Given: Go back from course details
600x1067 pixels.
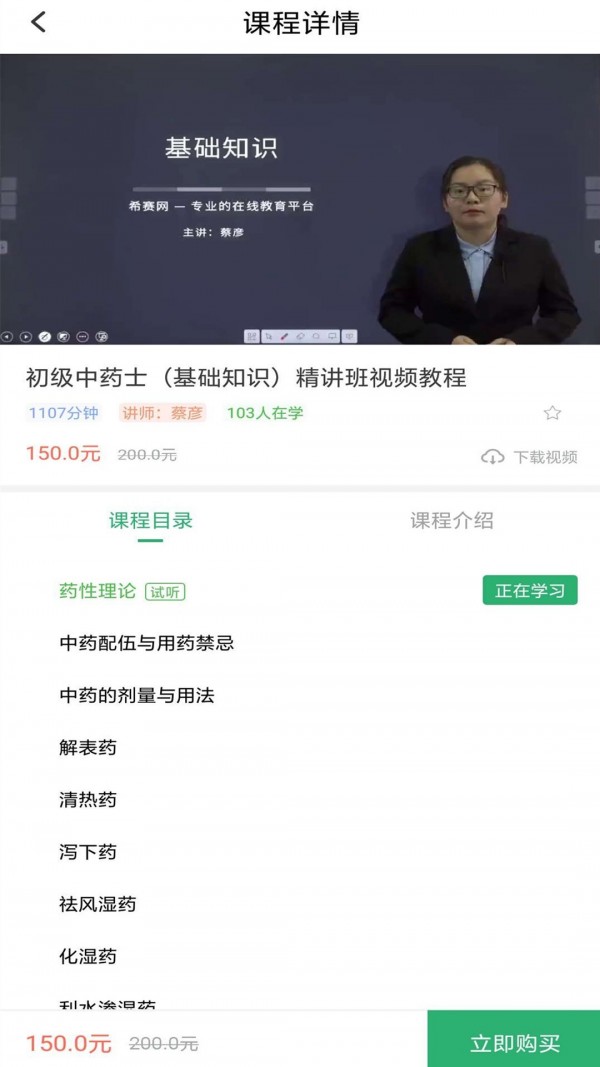Looking at the screenshot, I should (38, 22).
